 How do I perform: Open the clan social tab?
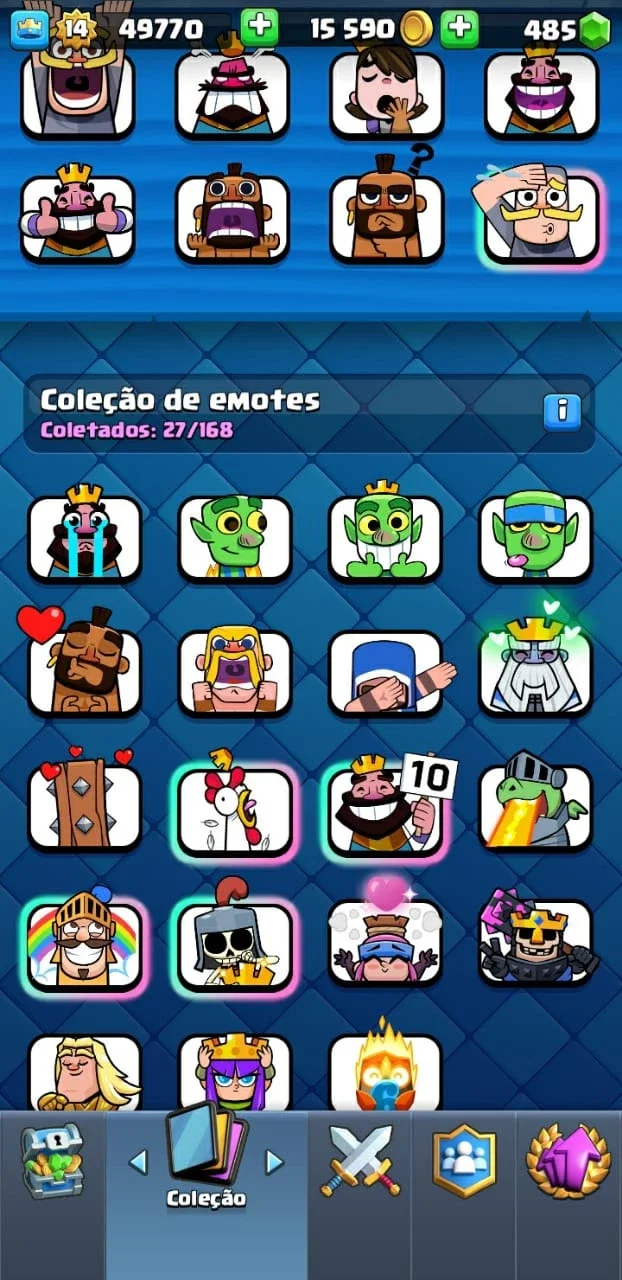point(464,1160)
